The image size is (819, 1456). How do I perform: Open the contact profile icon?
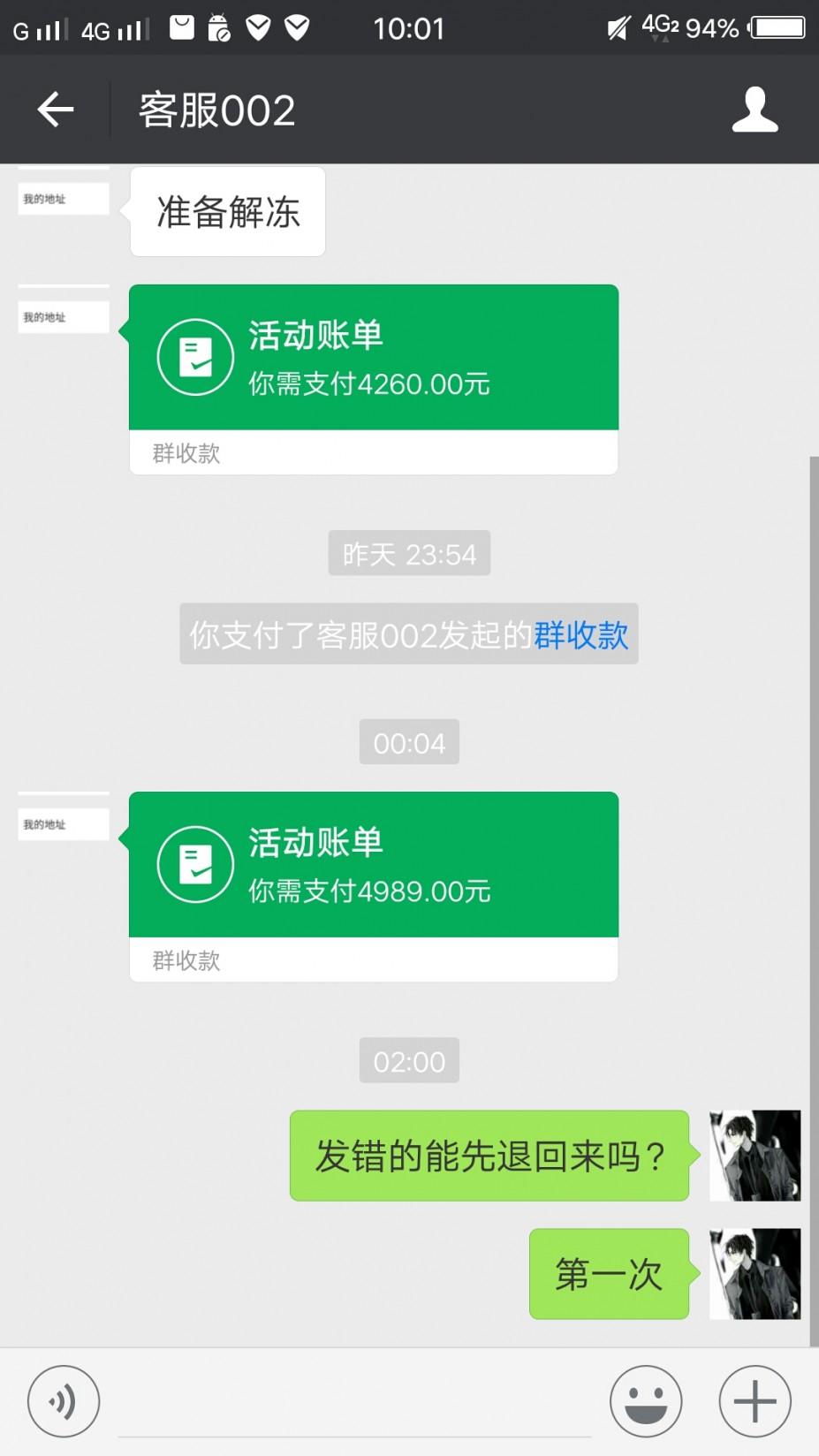click(755, 110)
